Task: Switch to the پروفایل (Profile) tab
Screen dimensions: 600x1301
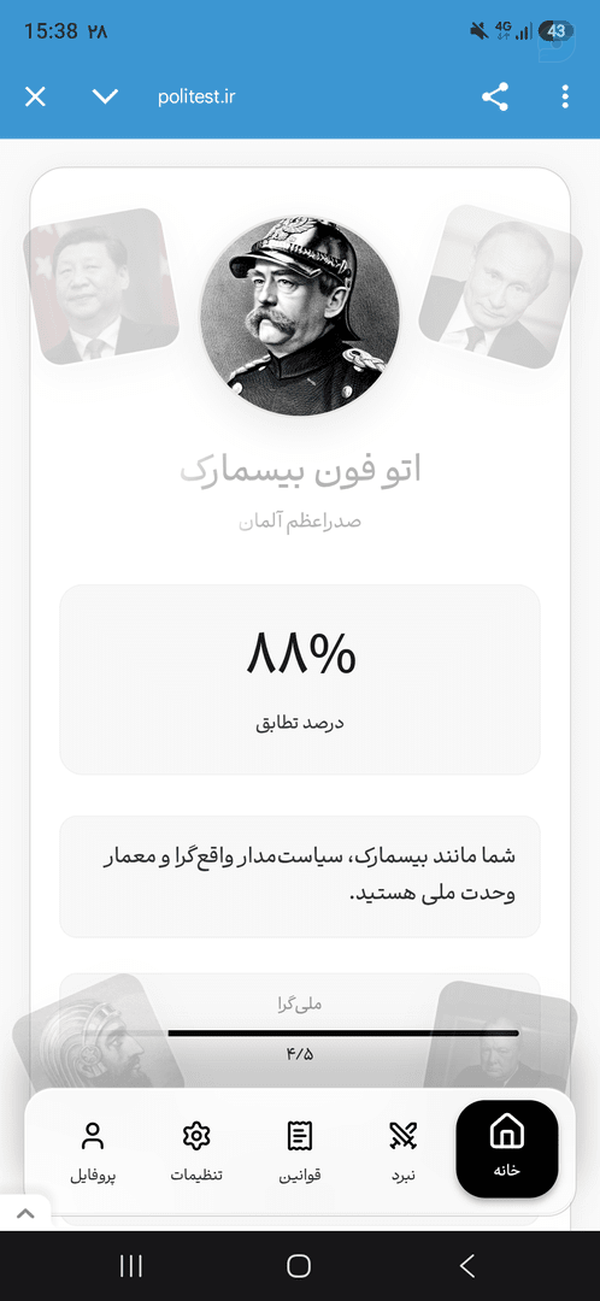Action: coord(93,1150)
